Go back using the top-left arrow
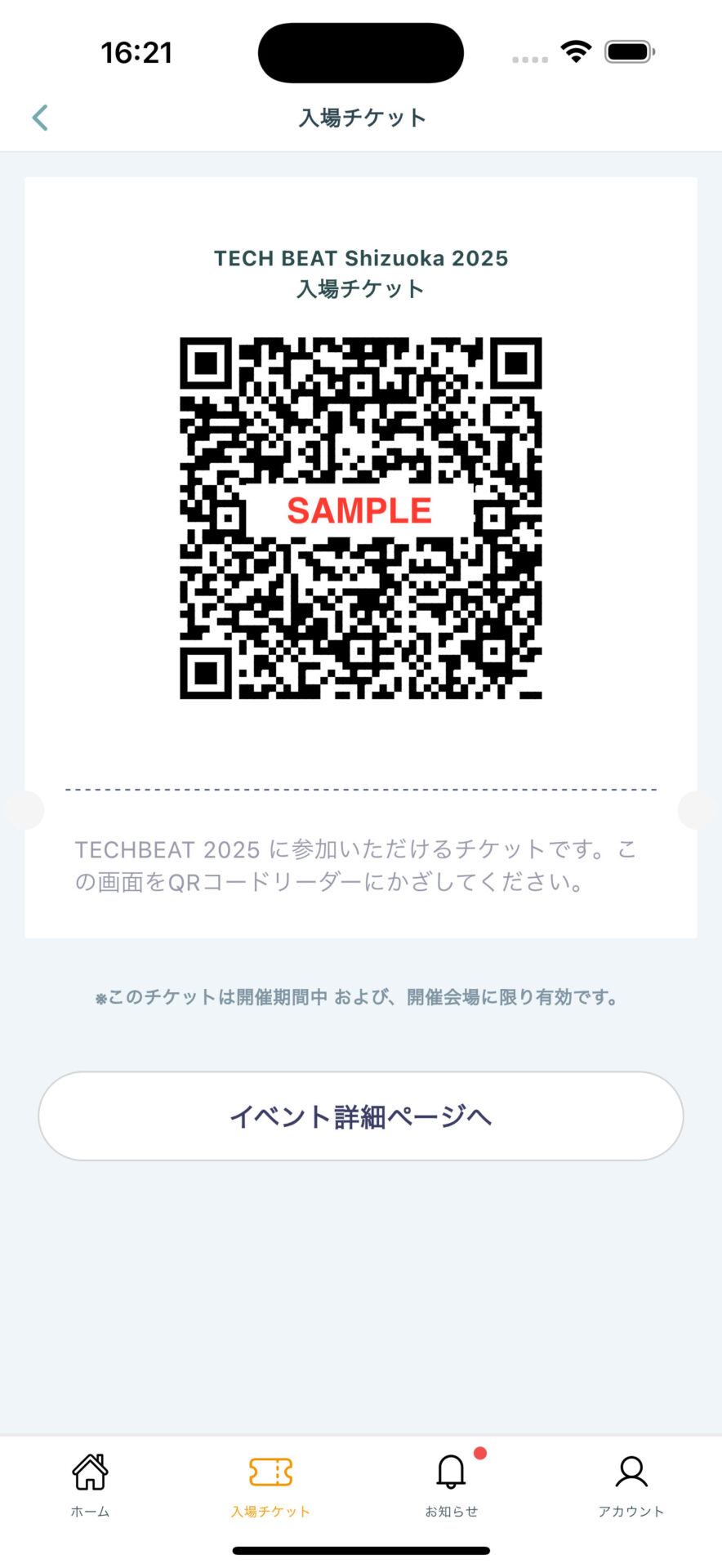Screen dimensions: 722x1568 pos(40,118)
